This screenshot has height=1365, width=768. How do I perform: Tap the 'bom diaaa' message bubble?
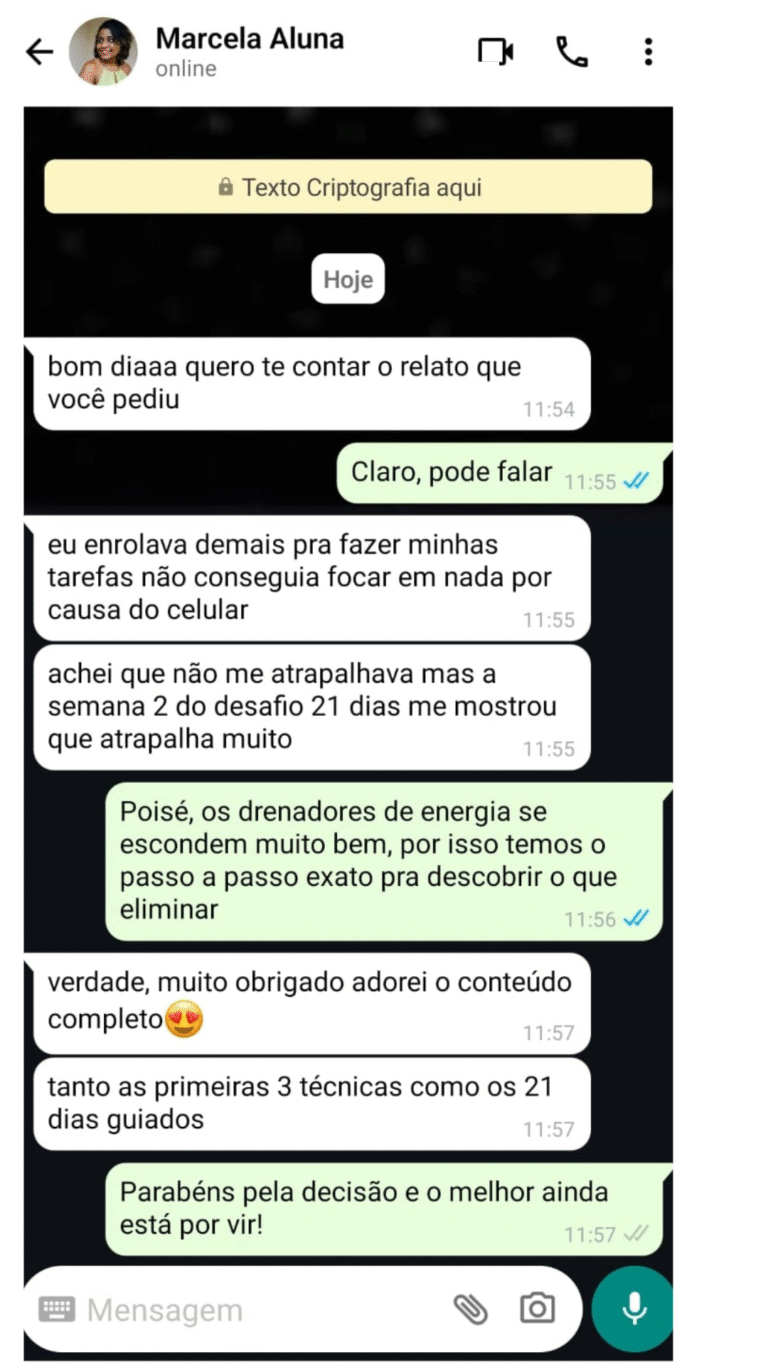pyautogui.click(x=310, y=383)
